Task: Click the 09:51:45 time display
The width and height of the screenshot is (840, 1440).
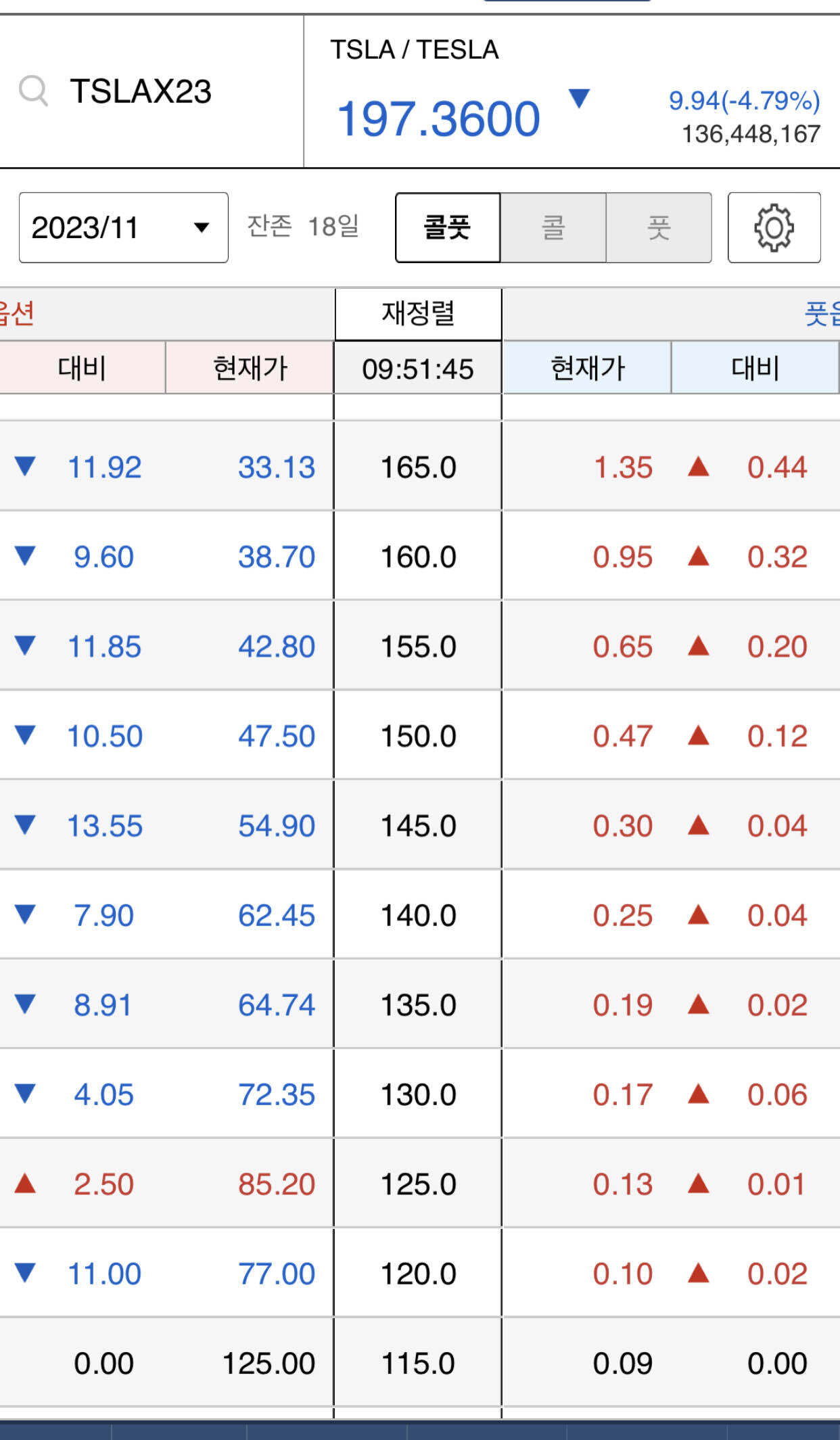Action: 417,369
